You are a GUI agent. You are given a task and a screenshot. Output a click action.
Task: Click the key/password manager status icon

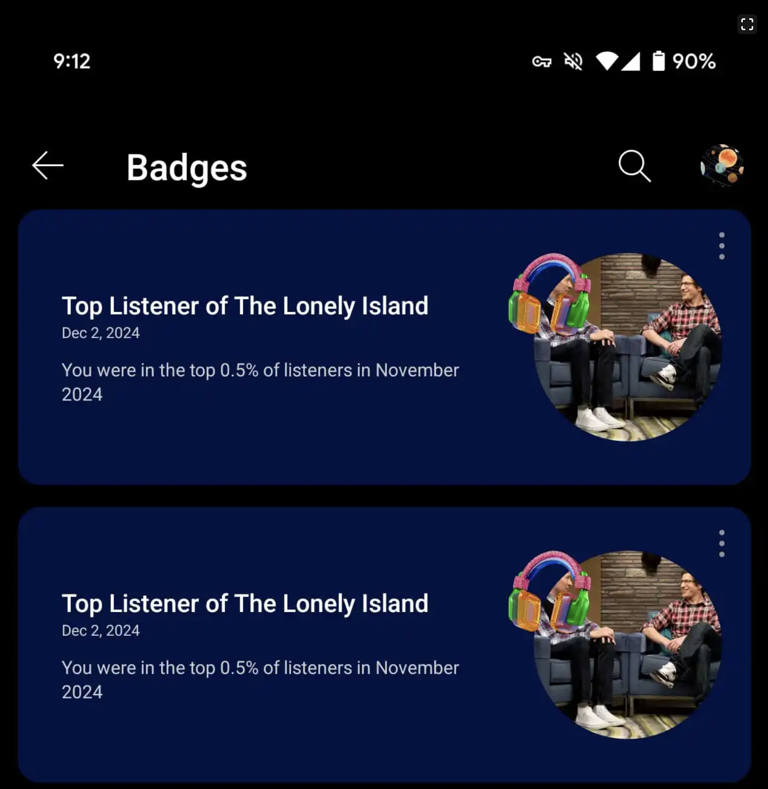click(x=540, y=61)
